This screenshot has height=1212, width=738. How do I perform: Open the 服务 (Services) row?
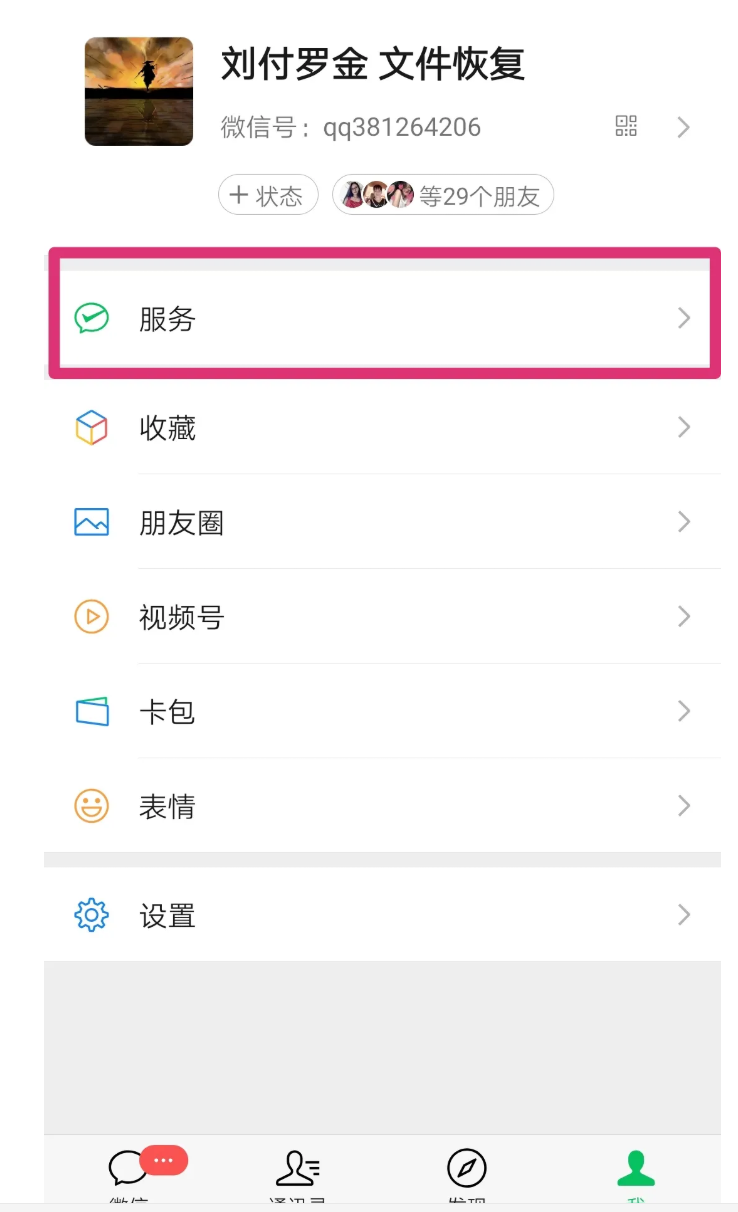click(383, 318)
